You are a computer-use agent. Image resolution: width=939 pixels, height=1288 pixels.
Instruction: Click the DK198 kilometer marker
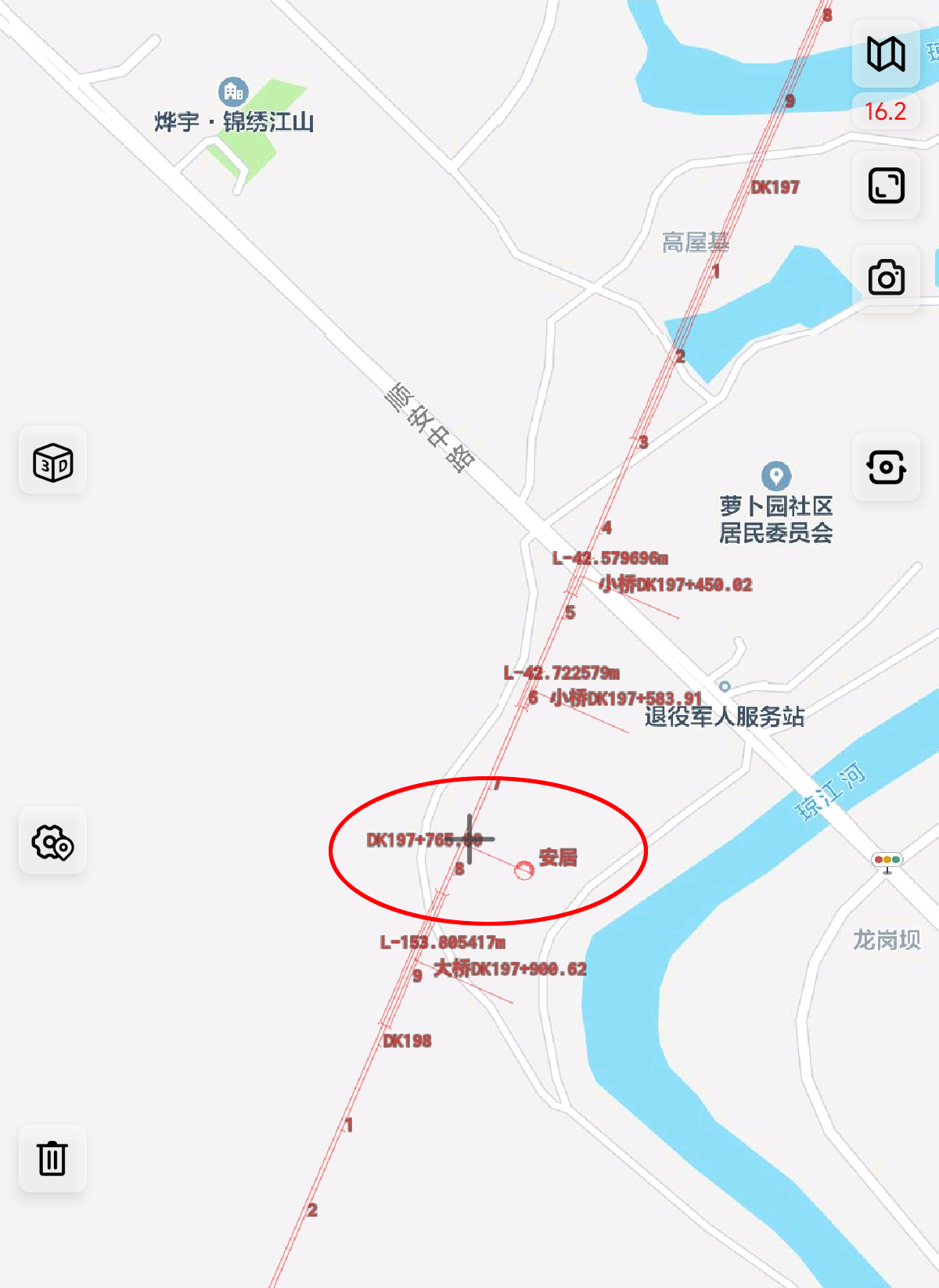(x=408, y=1040)
